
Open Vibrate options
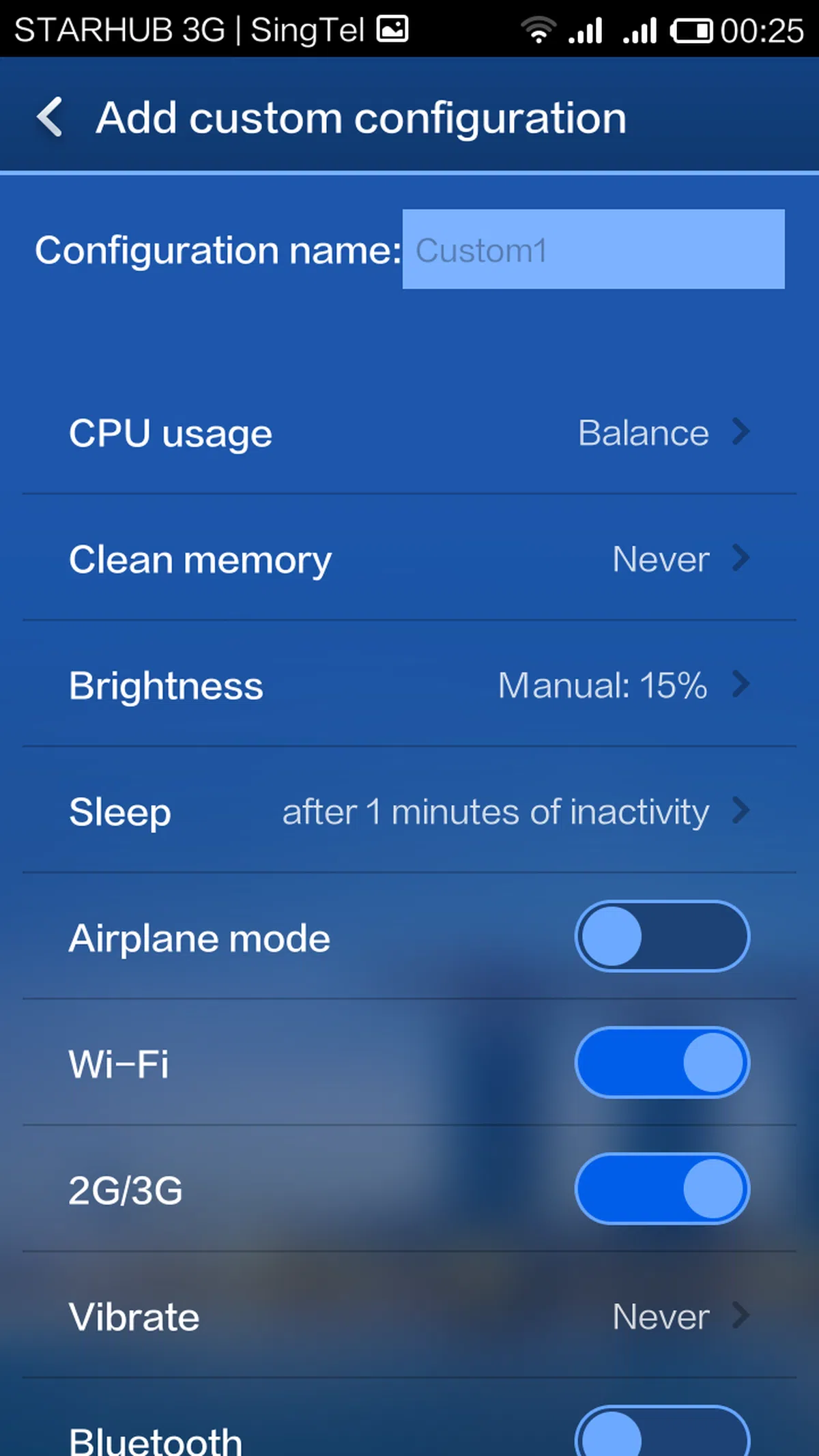point(409,1316)
